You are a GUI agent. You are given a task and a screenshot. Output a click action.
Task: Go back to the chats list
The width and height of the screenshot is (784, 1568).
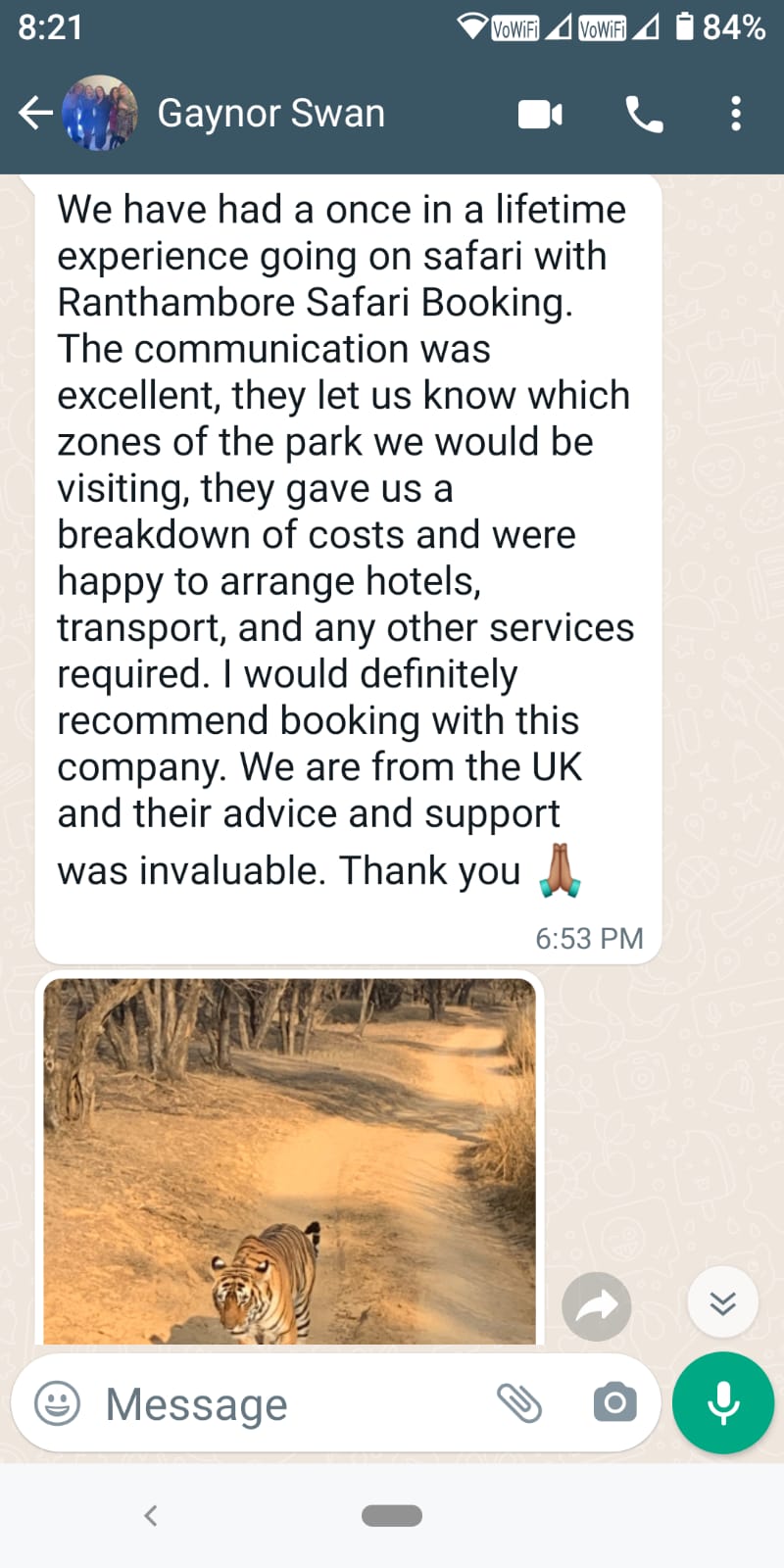[35, 114]
